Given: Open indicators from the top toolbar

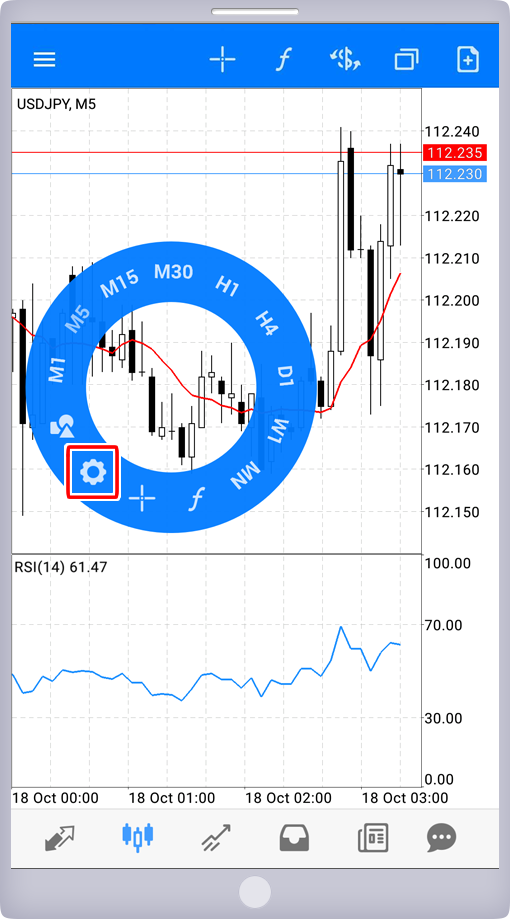Looking at the screenshot, I should pyautogui.click(x=283, y=60).
